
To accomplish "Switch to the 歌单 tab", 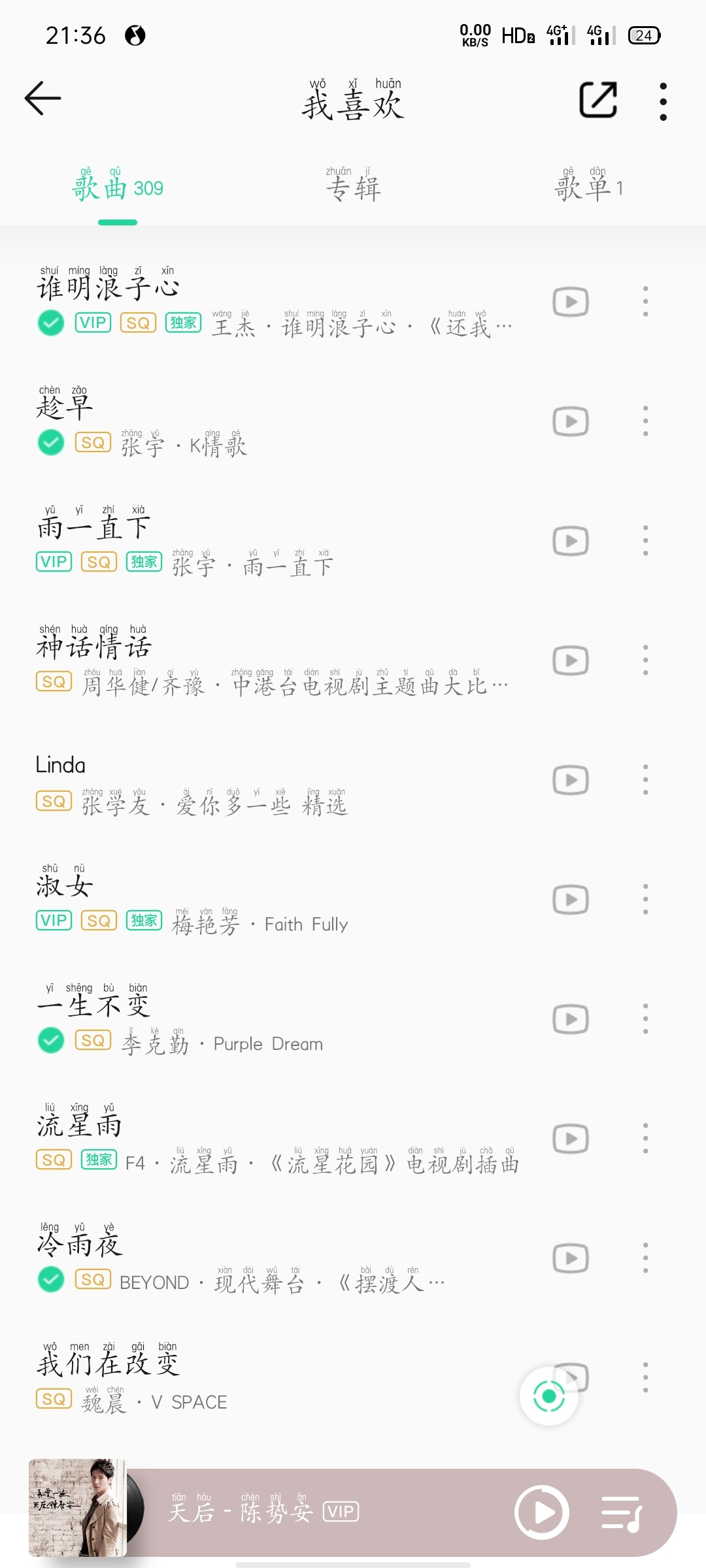I will pos(588,188).
